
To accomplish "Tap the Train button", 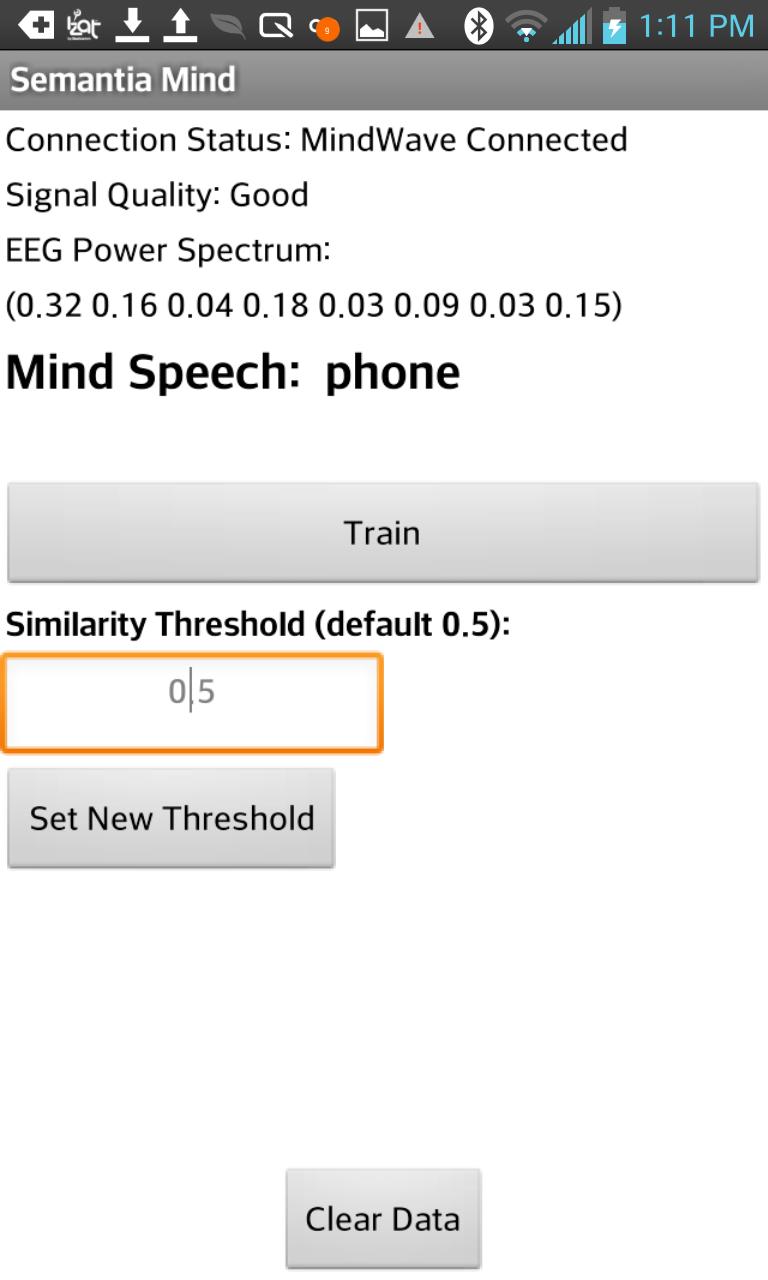I will tap(383, 532).
